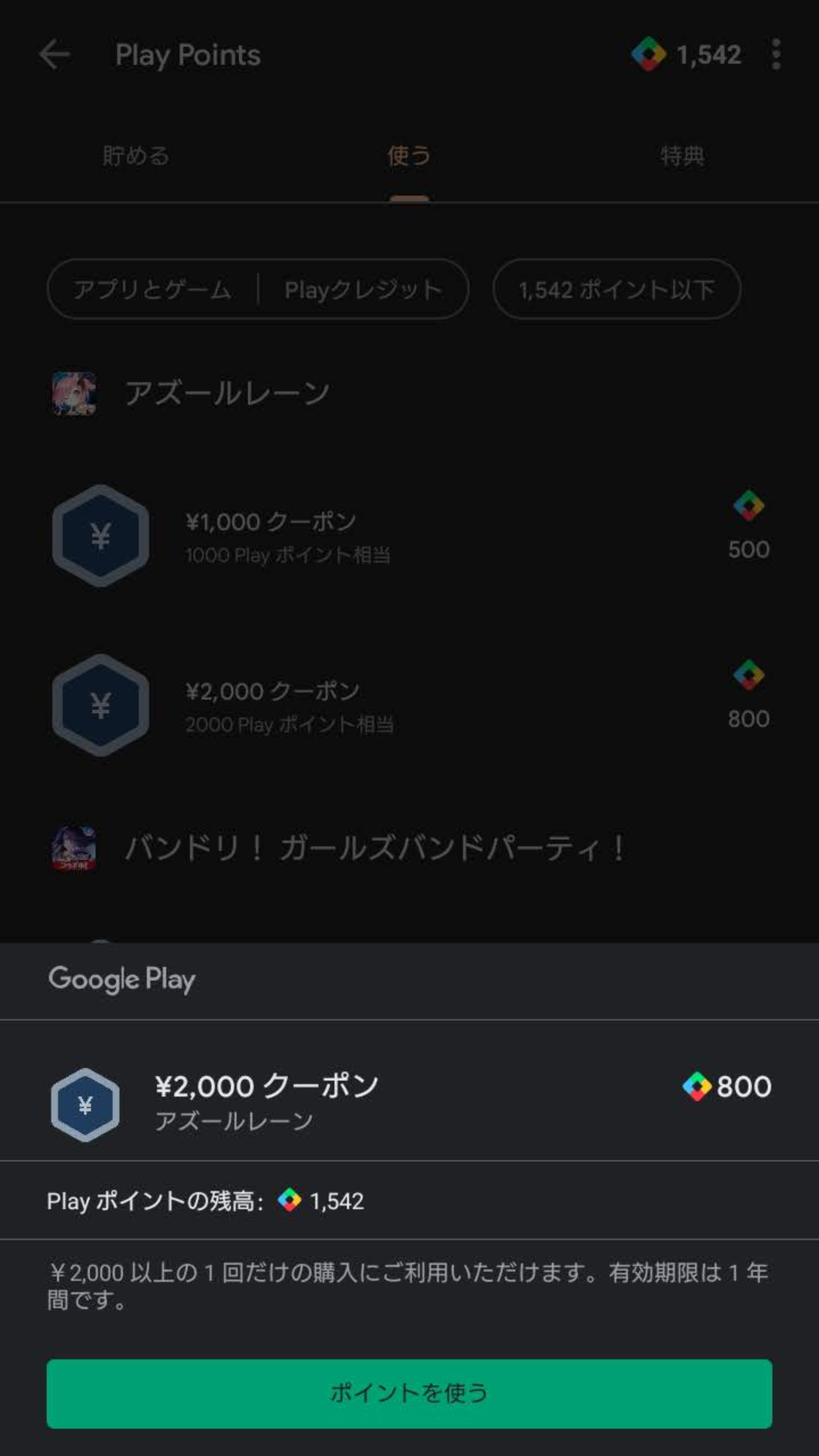The width and height of the screenshot is (819, 1456).
Task: Switch to the 特典 tab
Action: [682, 155]
